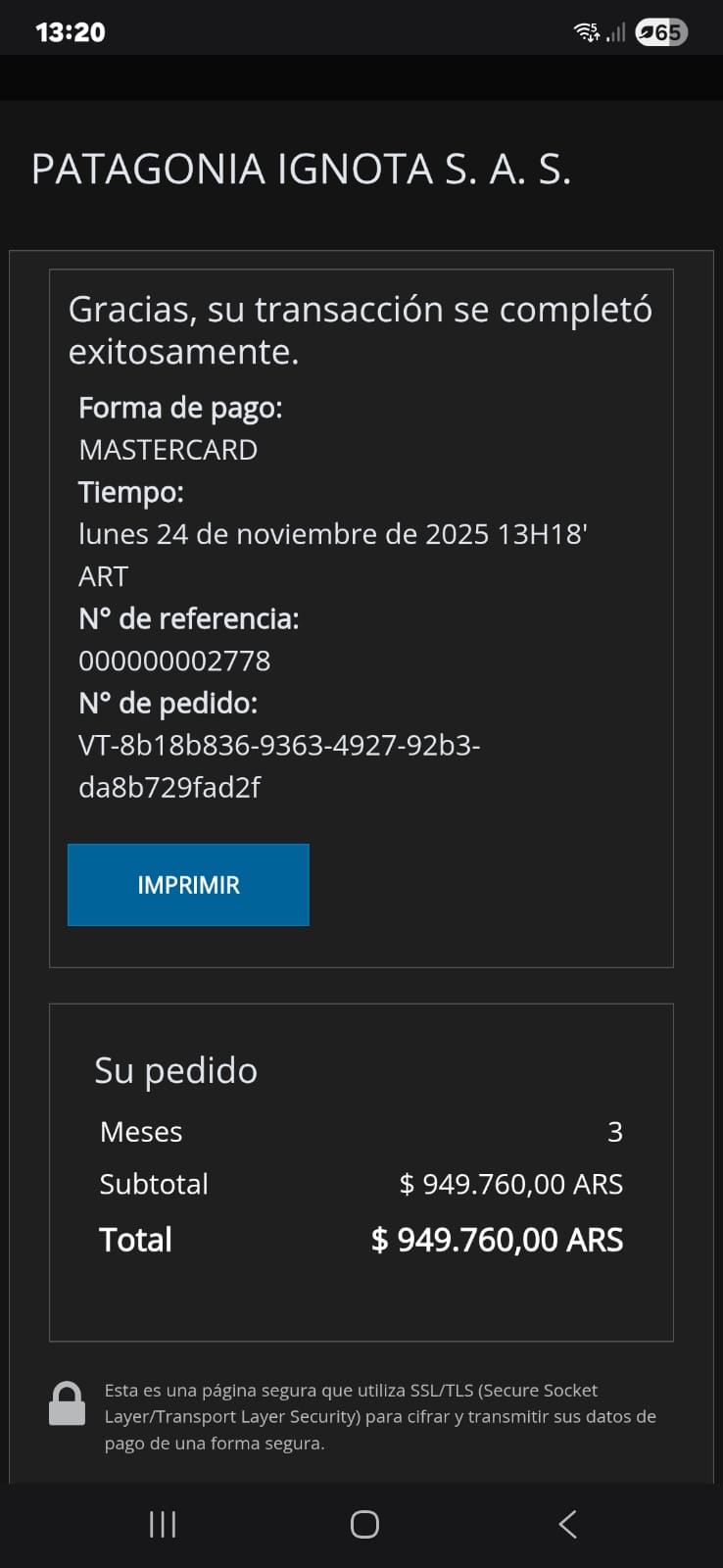The image size is (723, 1568).
Task: Tap the IMPRIMIR button to print receipt
Action: tap(188, 885)
